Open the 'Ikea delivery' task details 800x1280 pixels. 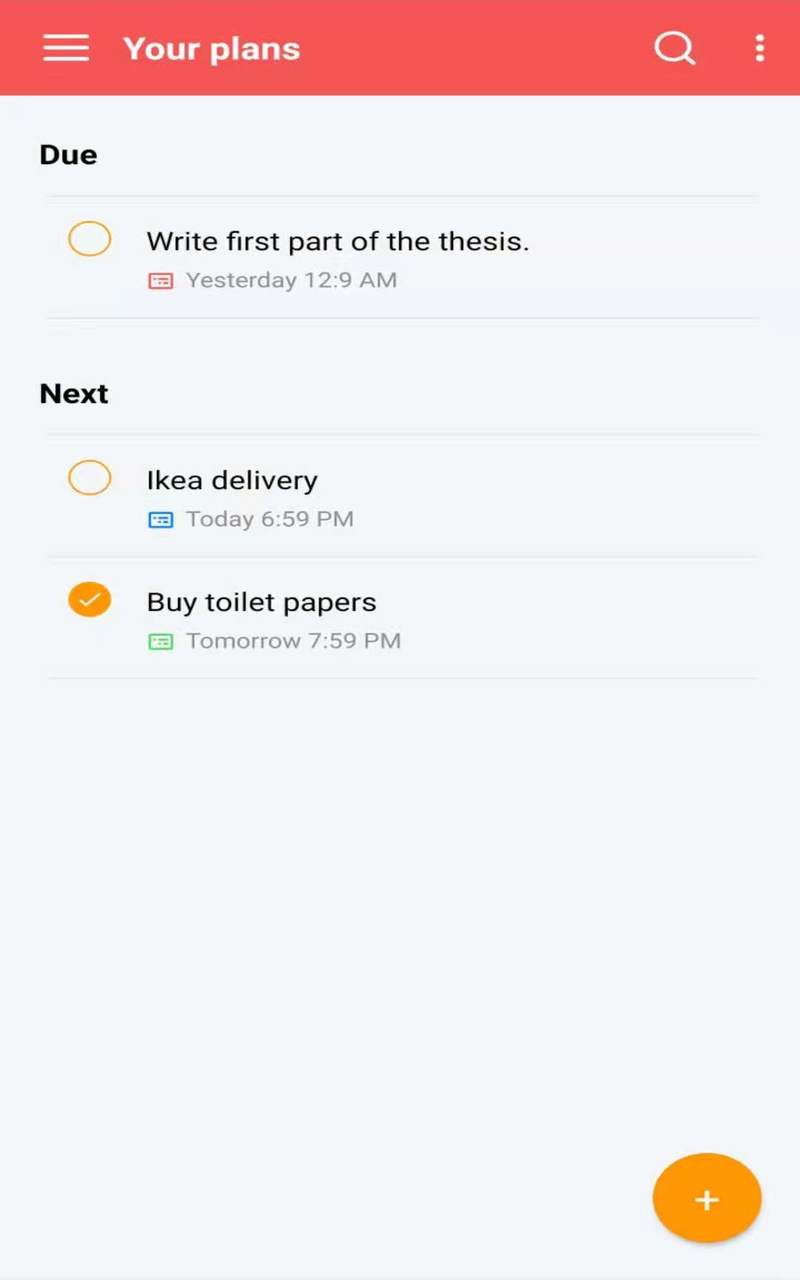[232, 480]
